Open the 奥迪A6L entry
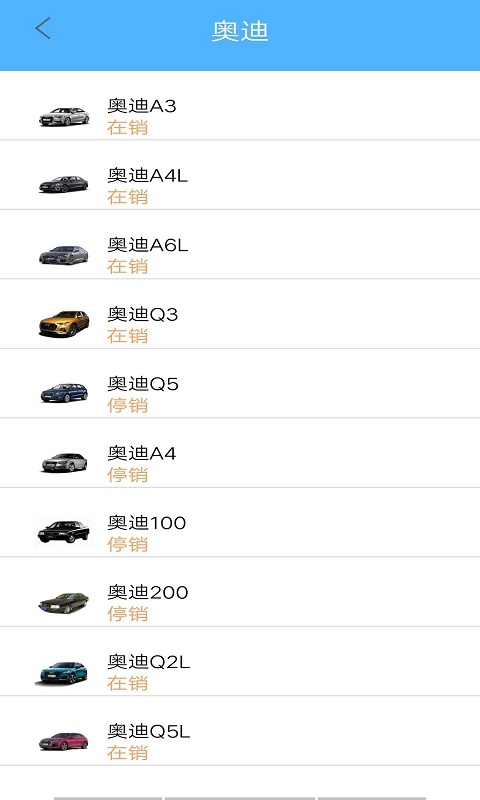The height and width of the screenshot is (800, 480). 240,244
